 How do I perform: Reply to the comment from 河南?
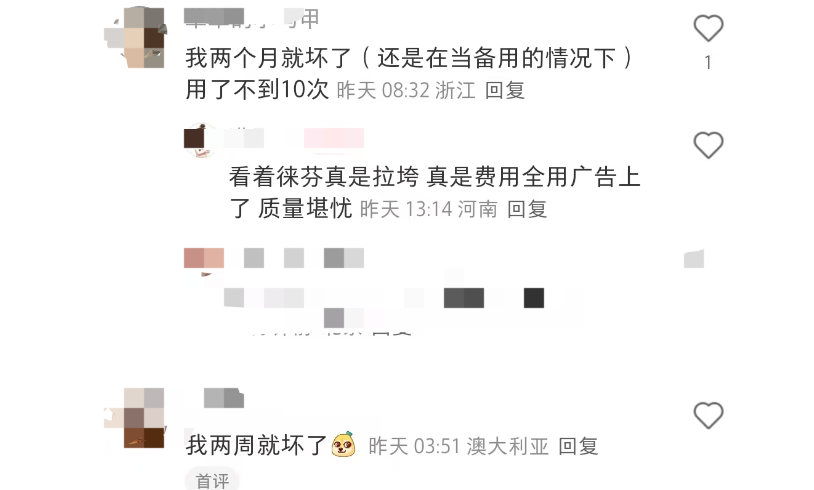(527, 210)
